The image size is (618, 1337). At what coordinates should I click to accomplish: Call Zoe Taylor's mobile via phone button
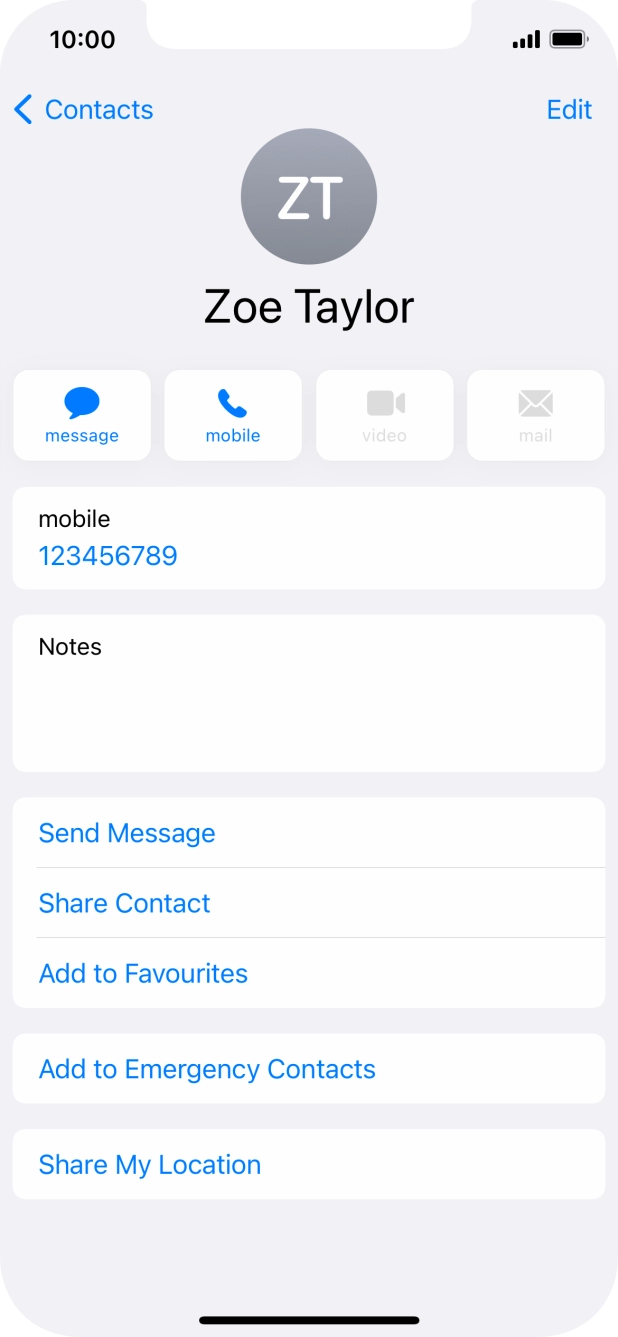[x=233, y=415]
